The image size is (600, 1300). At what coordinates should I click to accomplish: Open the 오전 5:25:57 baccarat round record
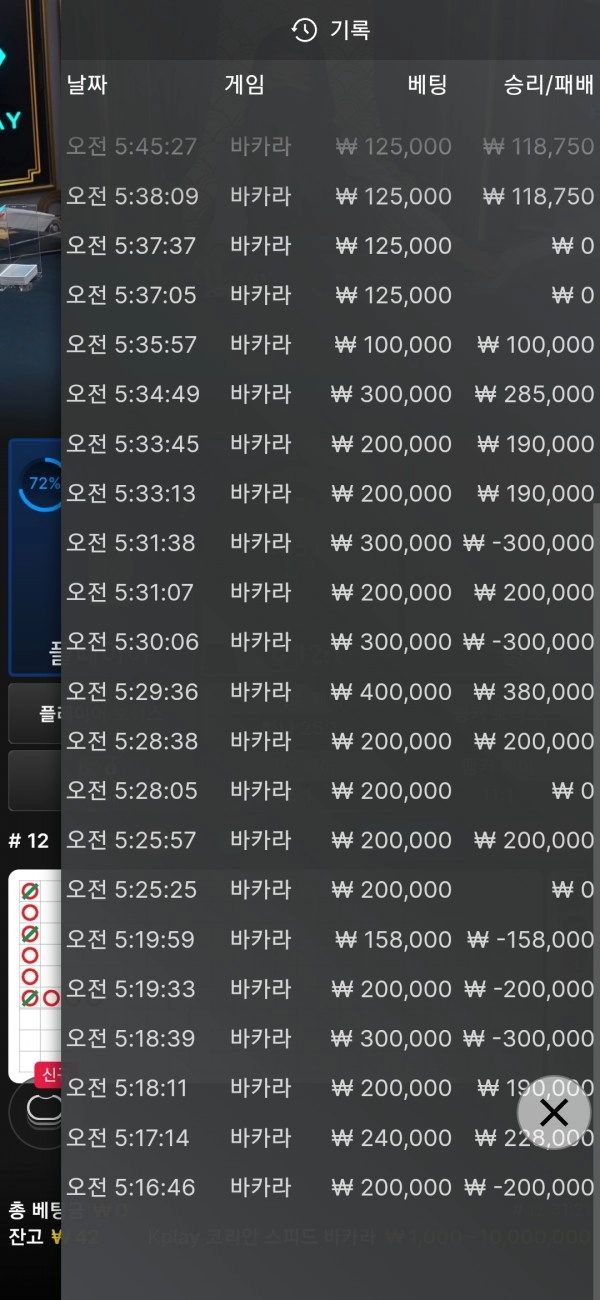click(x=330, y=840)
